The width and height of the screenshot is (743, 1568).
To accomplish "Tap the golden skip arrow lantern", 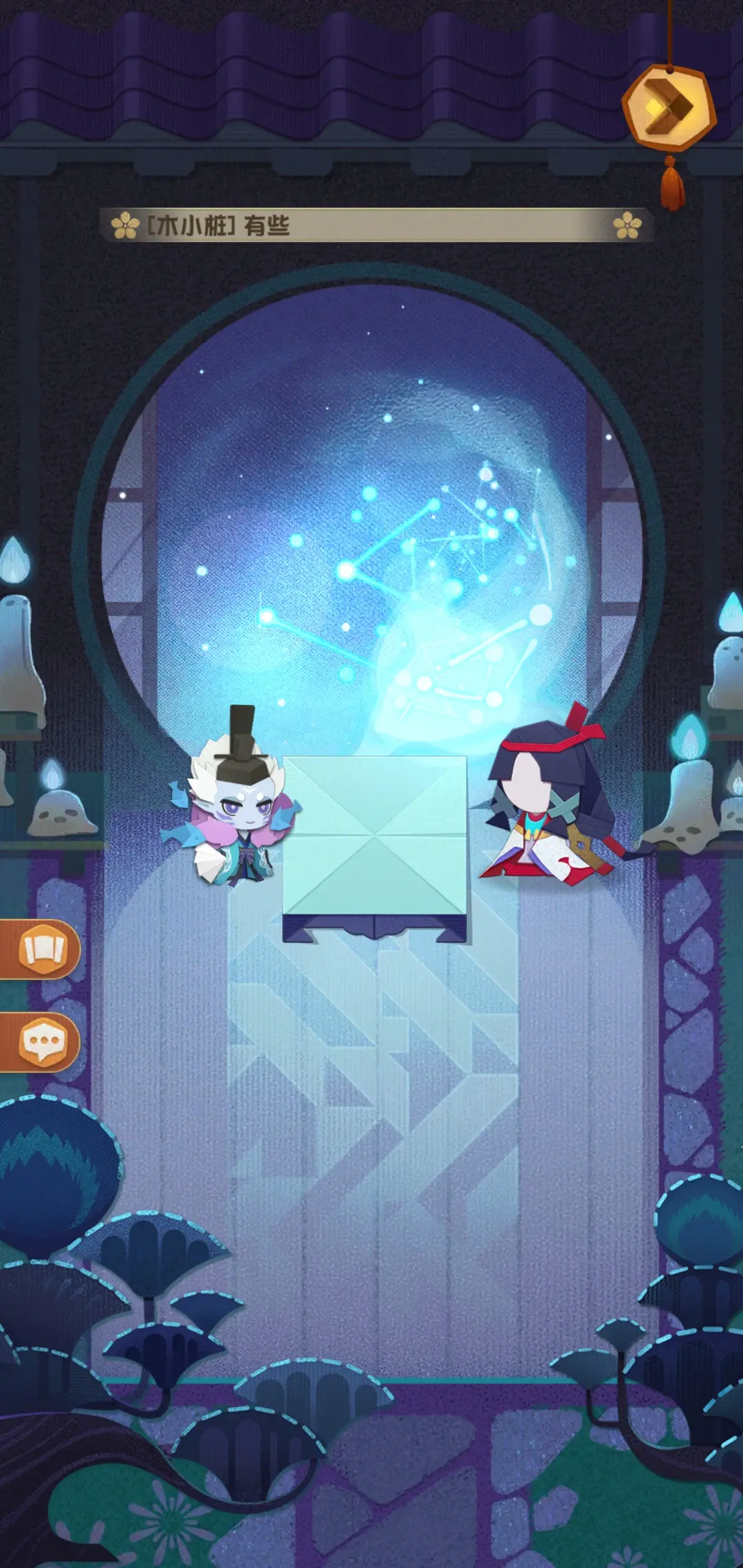I will 669,107.
